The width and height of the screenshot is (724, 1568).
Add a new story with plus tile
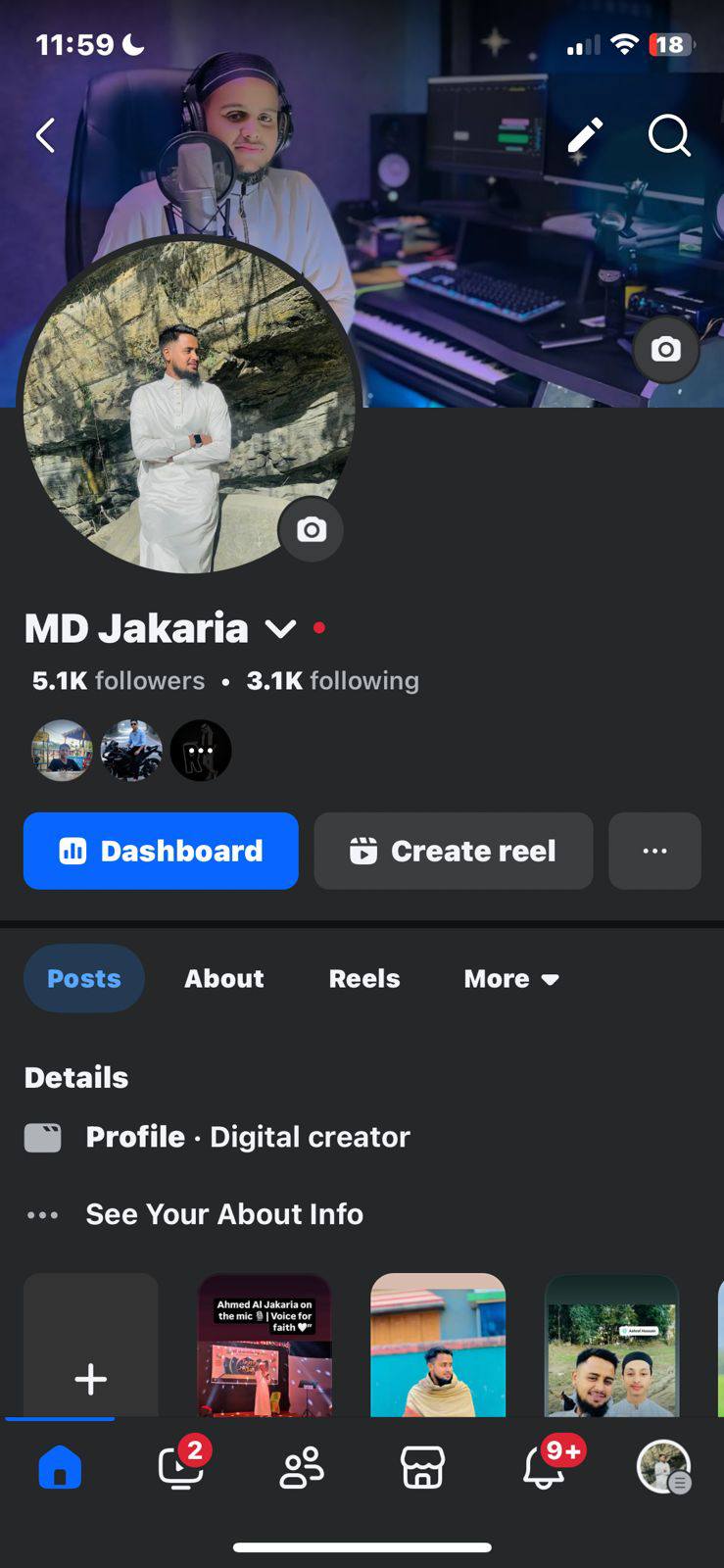click(91, 1345)
